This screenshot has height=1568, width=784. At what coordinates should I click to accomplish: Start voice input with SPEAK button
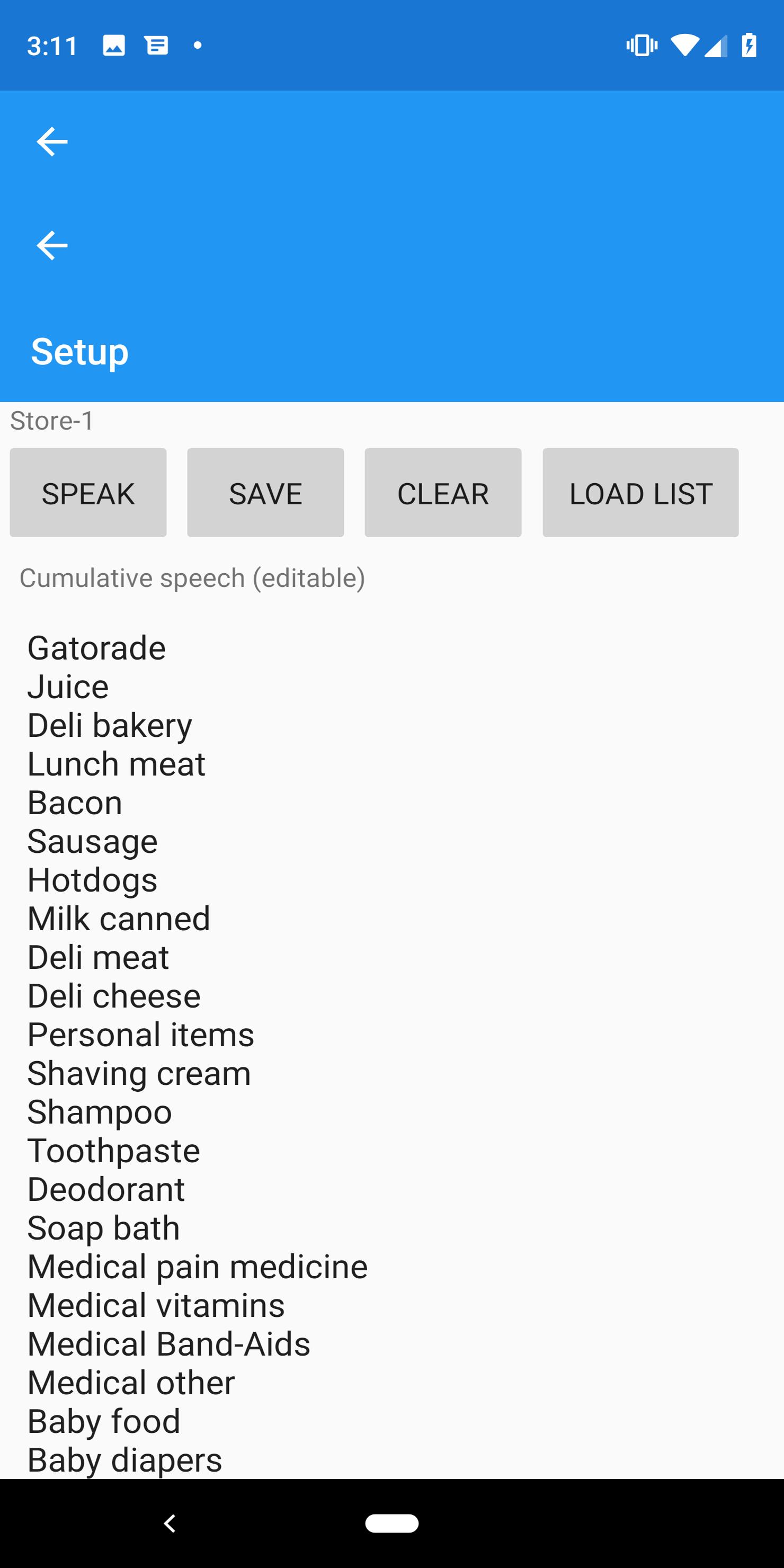click(x=88, y=493)
